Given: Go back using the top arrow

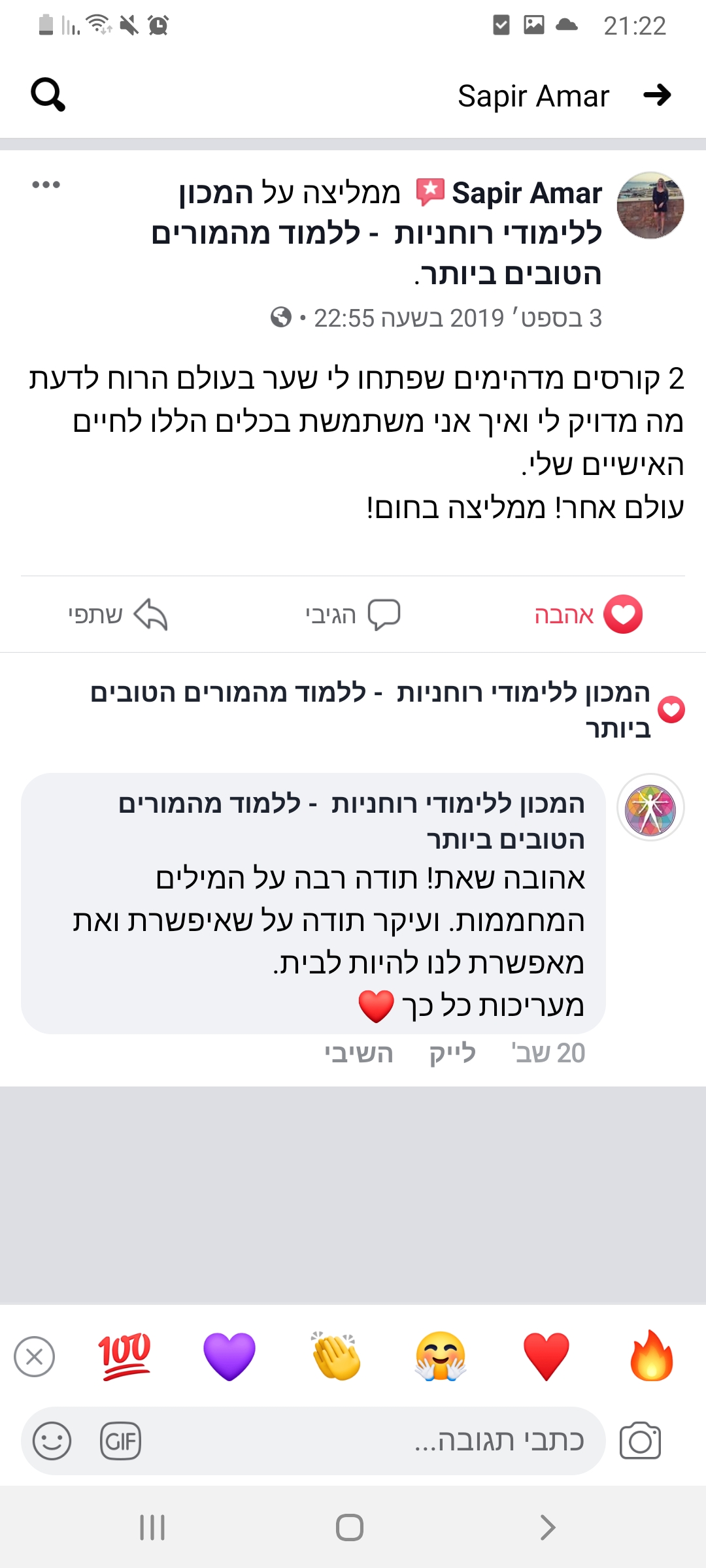Looking at the screenshot, I should 657,95.
